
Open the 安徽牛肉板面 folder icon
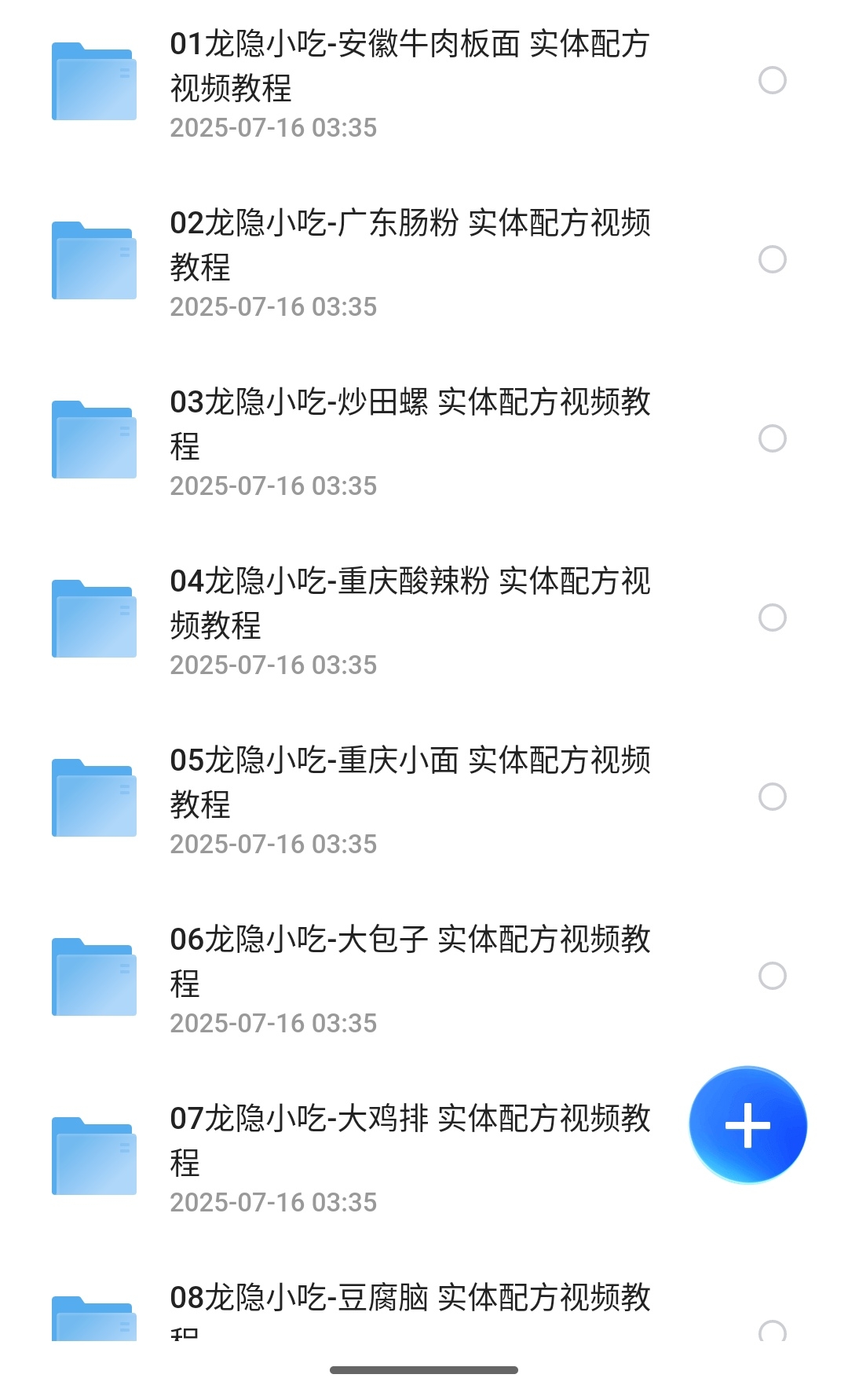tap(93, 82)
